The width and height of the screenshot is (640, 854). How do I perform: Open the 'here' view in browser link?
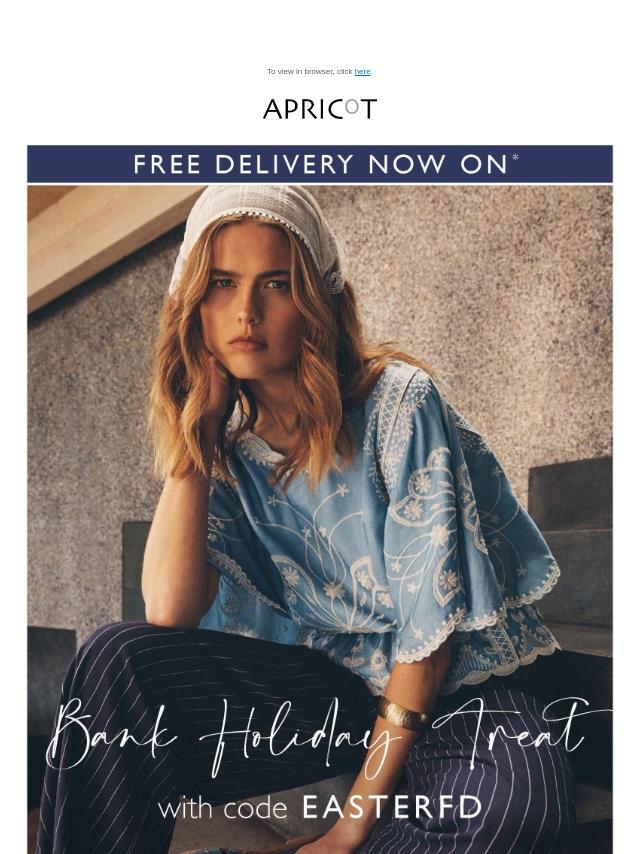tap(362, 71)
